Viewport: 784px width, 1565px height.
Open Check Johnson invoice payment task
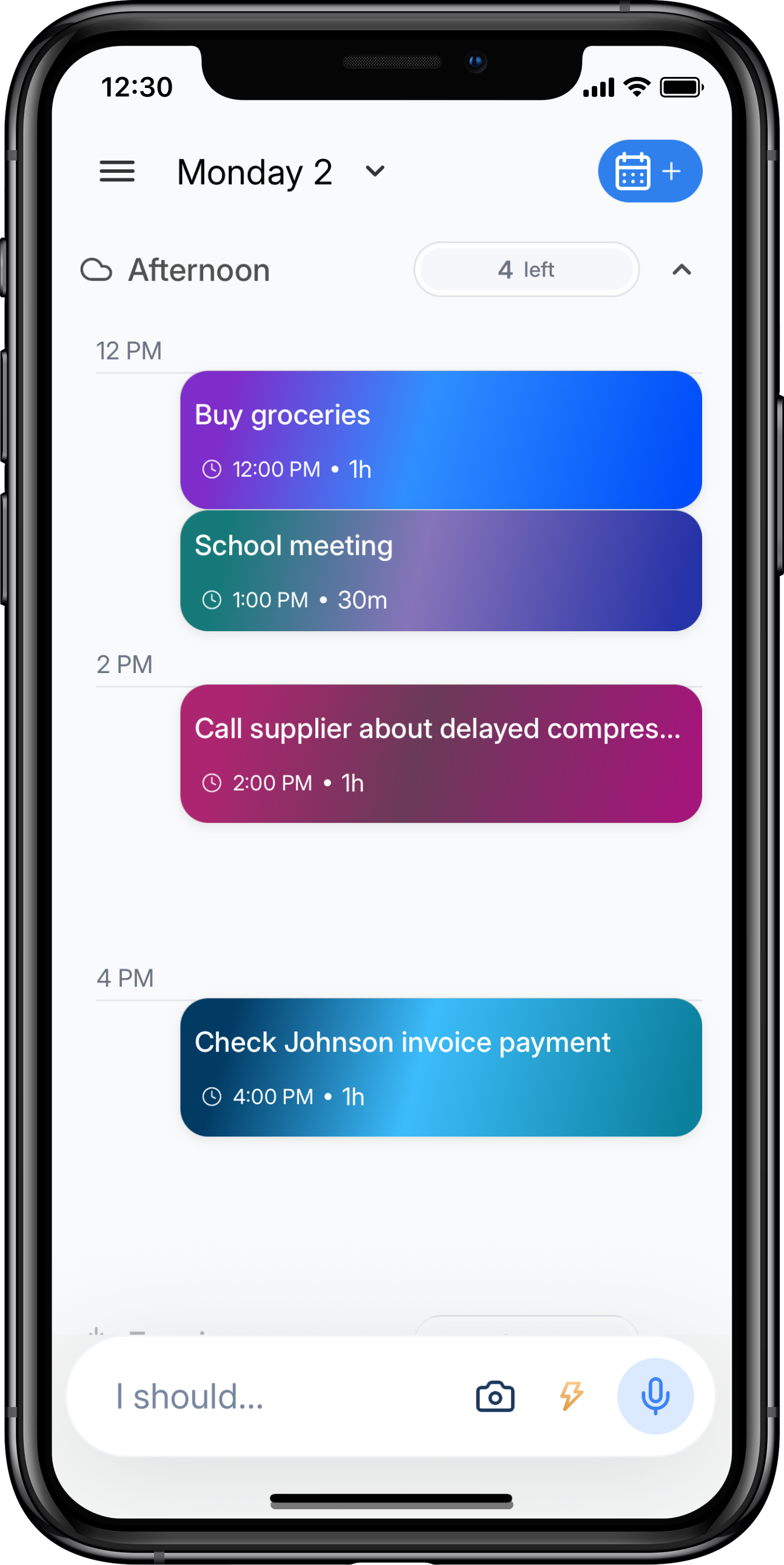pos(441,1067)
